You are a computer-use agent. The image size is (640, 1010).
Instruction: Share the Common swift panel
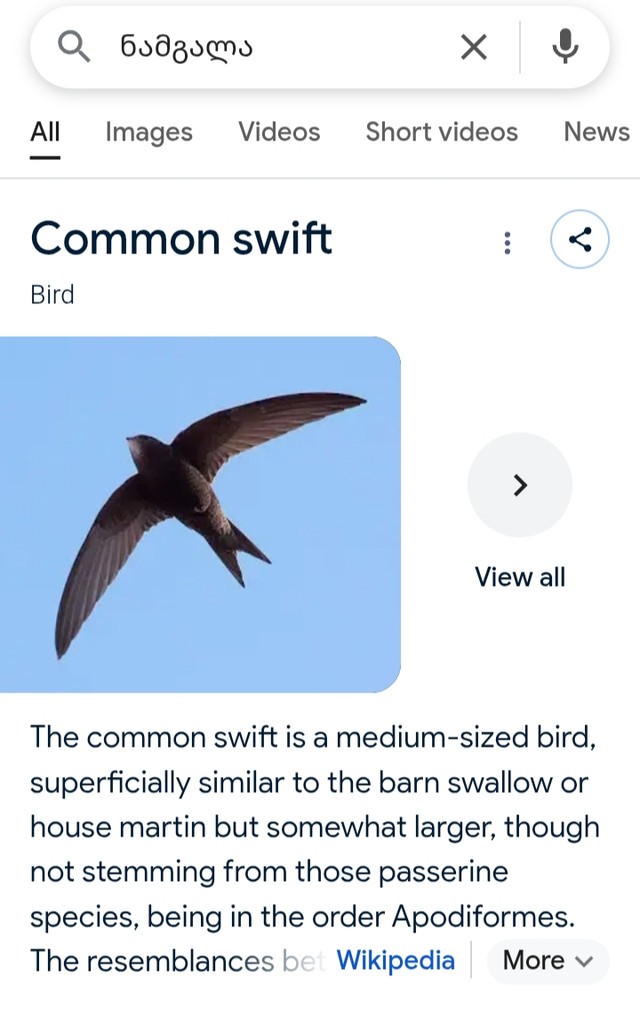click(x=579, y=240)
